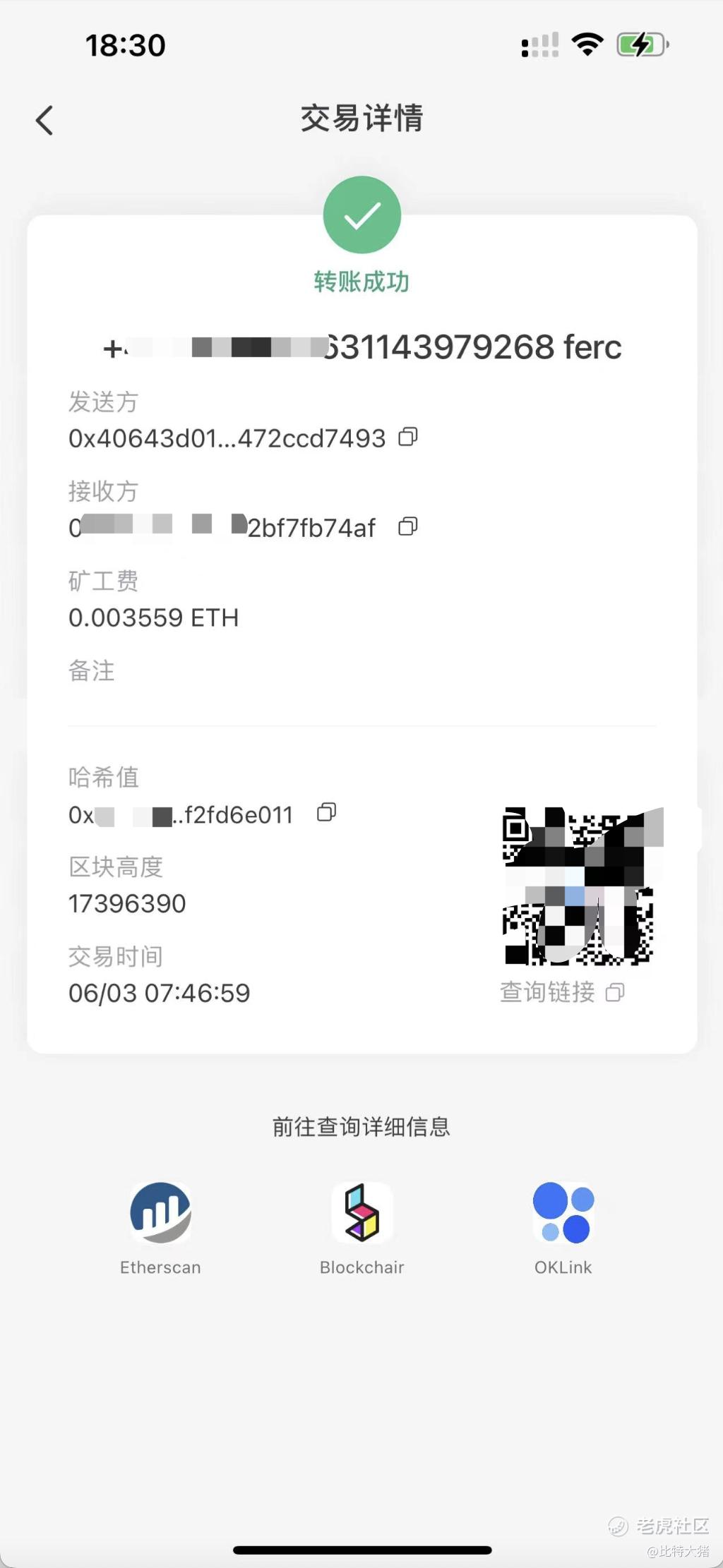The image size is (723, 1568).
Task: Copy the 查询链接 query link
Action: (x=615, y=993)
